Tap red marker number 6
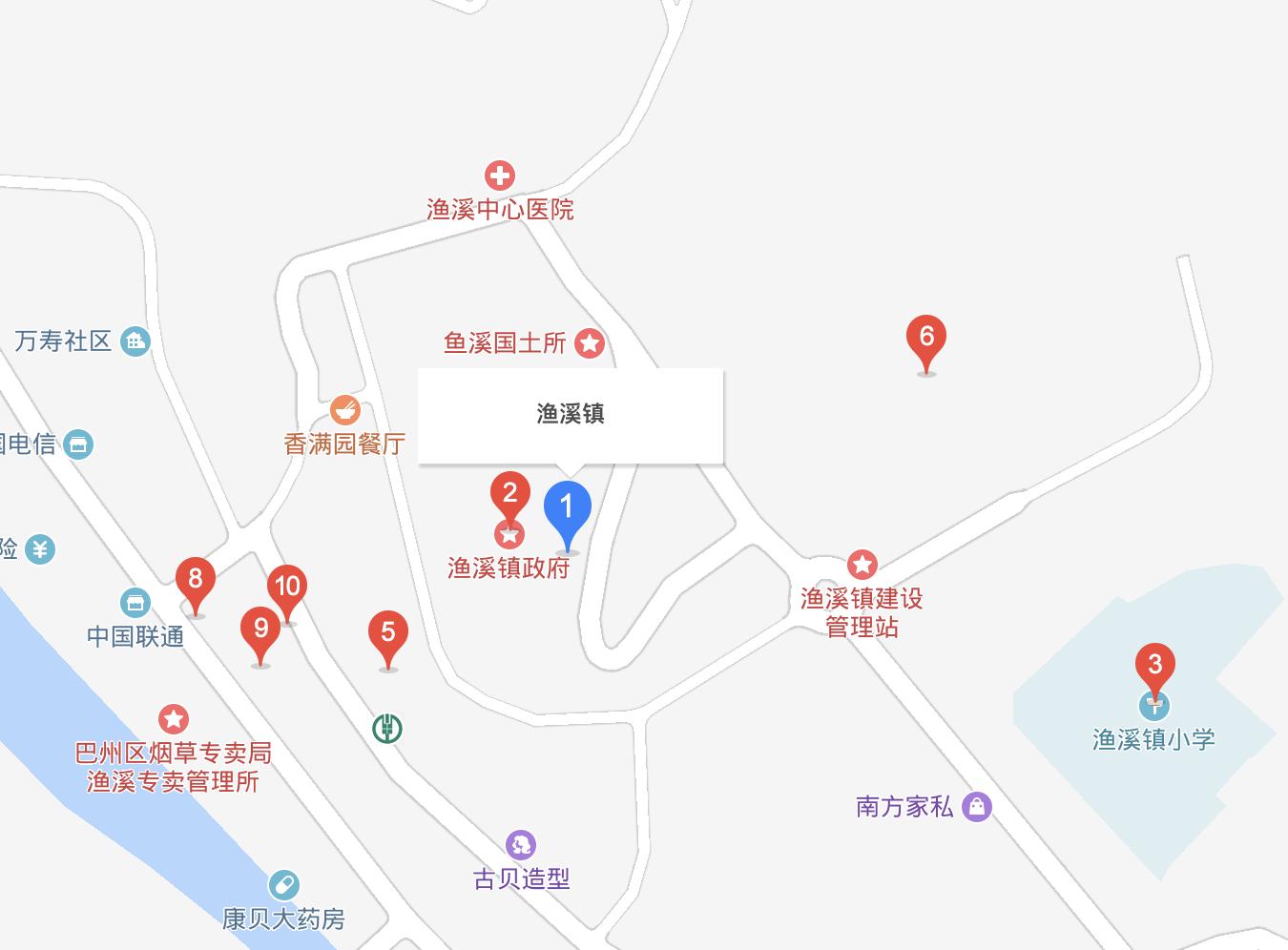The height and width of the screenshot is (950, 1288). pyautogui.click(x=925, y=337)
